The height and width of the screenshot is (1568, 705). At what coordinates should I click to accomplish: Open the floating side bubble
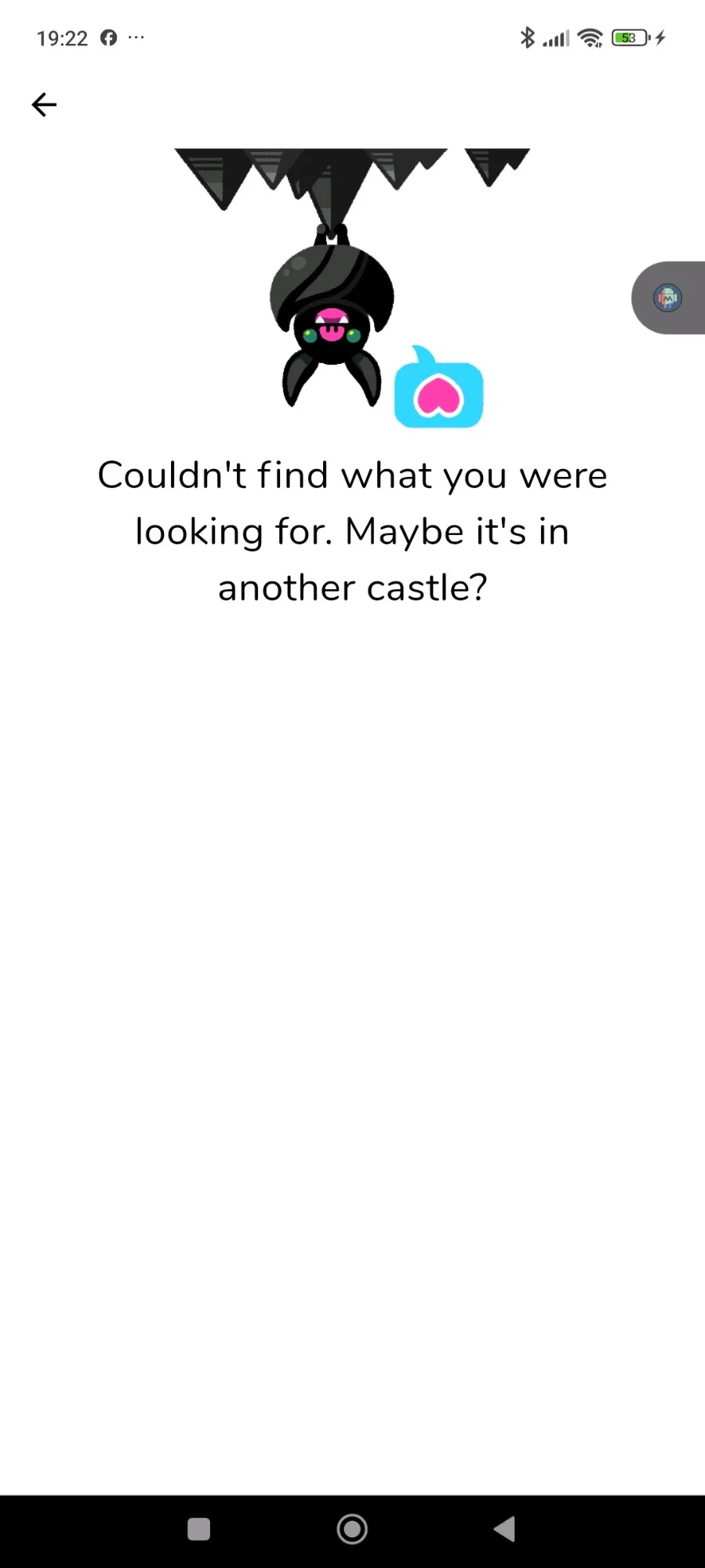coord(668,298)
